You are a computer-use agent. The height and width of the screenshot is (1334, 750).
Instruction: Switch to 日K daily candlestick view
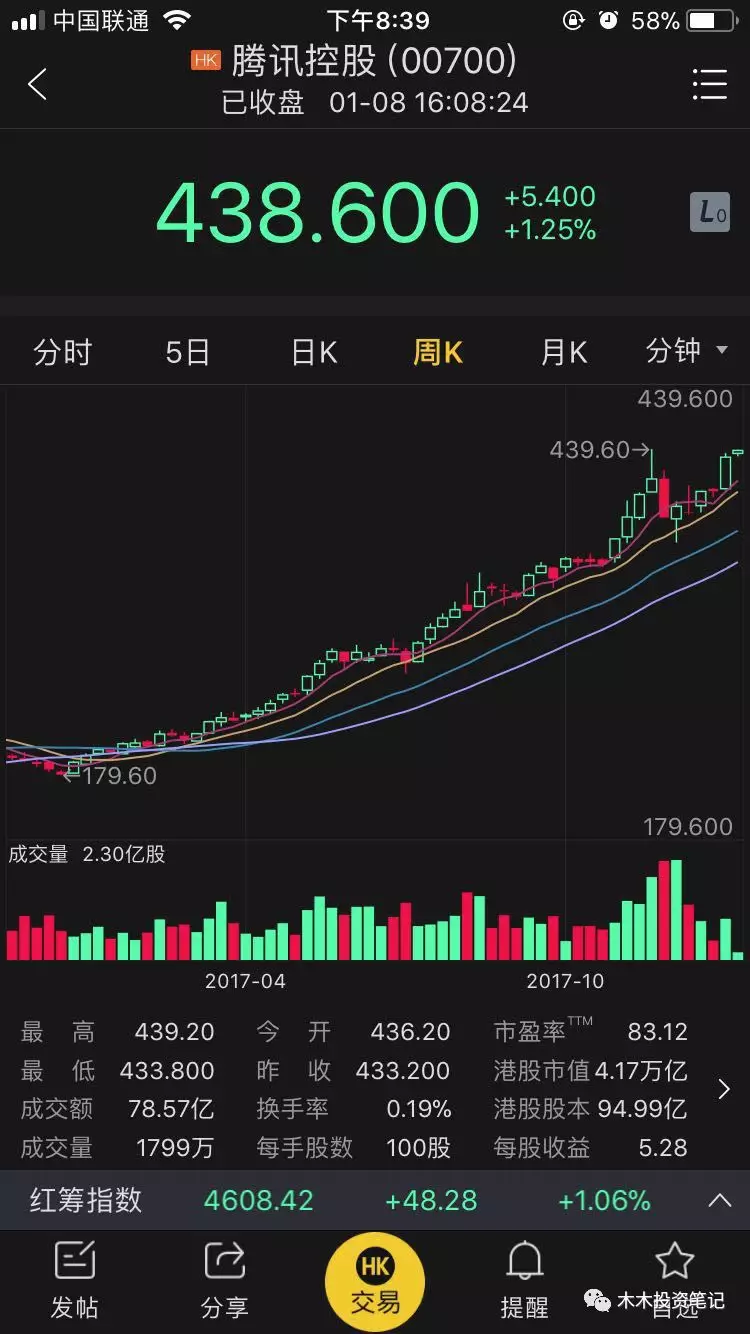pos(314,352)
